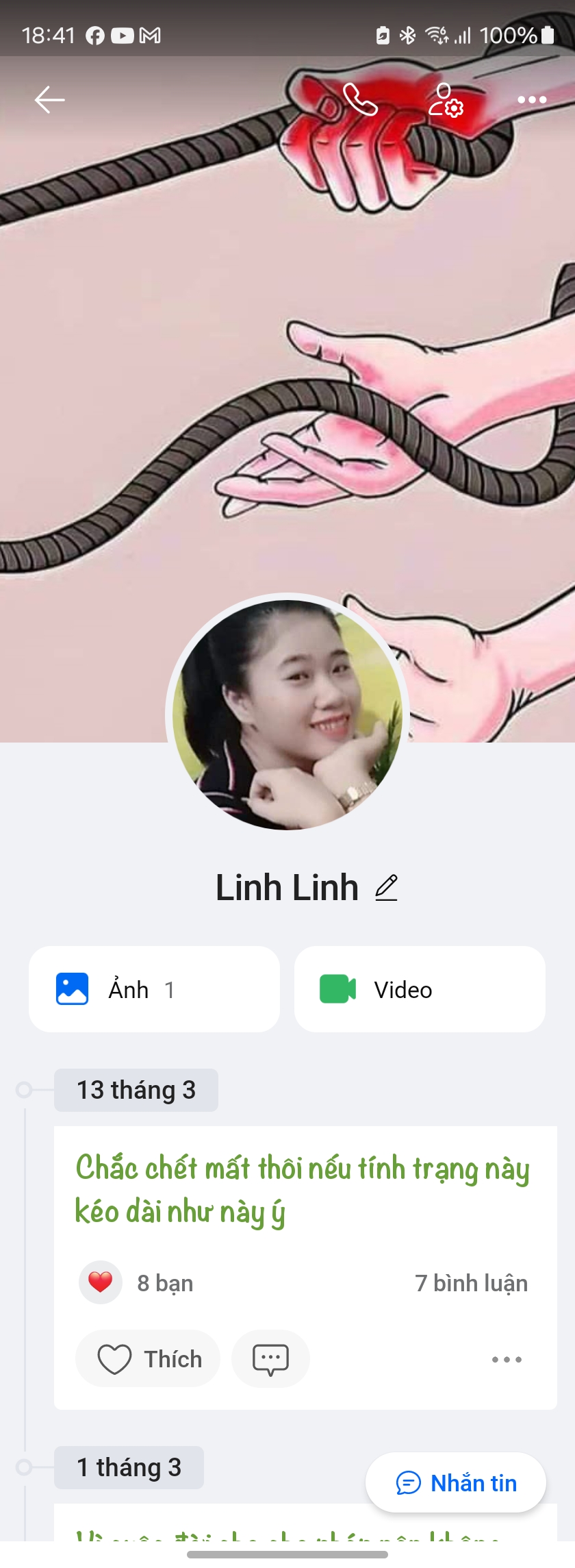Image resolution: width=575 pixels, height=1568 pixels.
Task: Open the Ảnh photos section
Action: coord(154,989)
